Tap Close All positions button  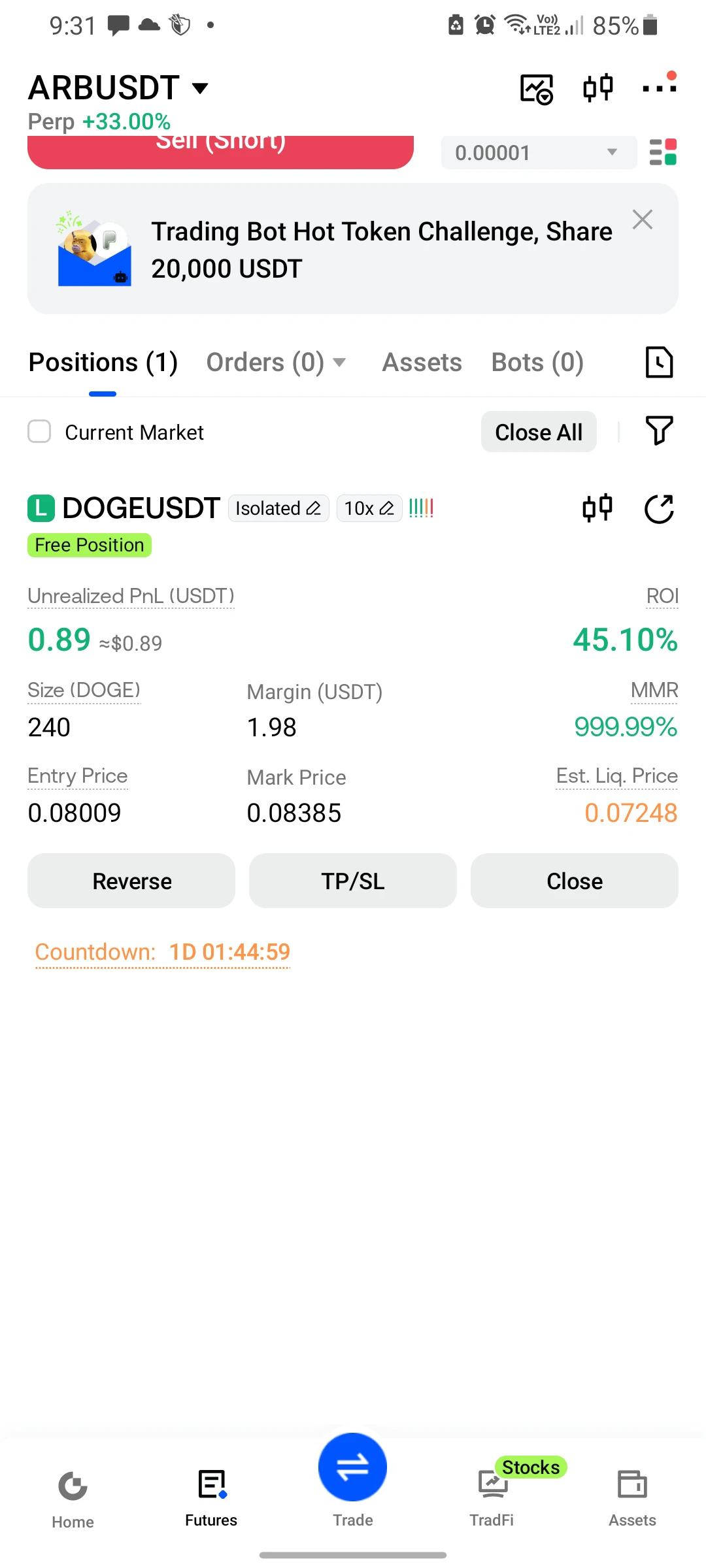click(x=539, y=432)
